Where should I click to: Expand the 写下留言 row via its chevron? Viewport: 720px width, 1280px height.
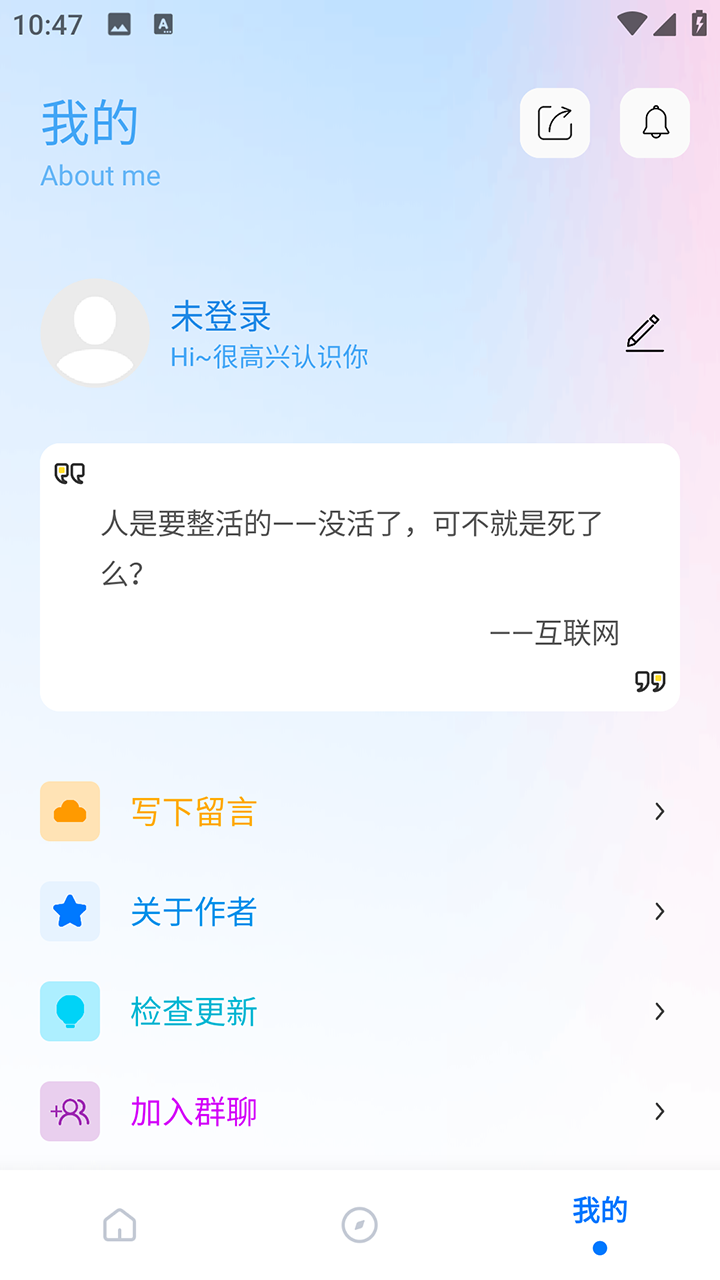click(x=659, y=811)
